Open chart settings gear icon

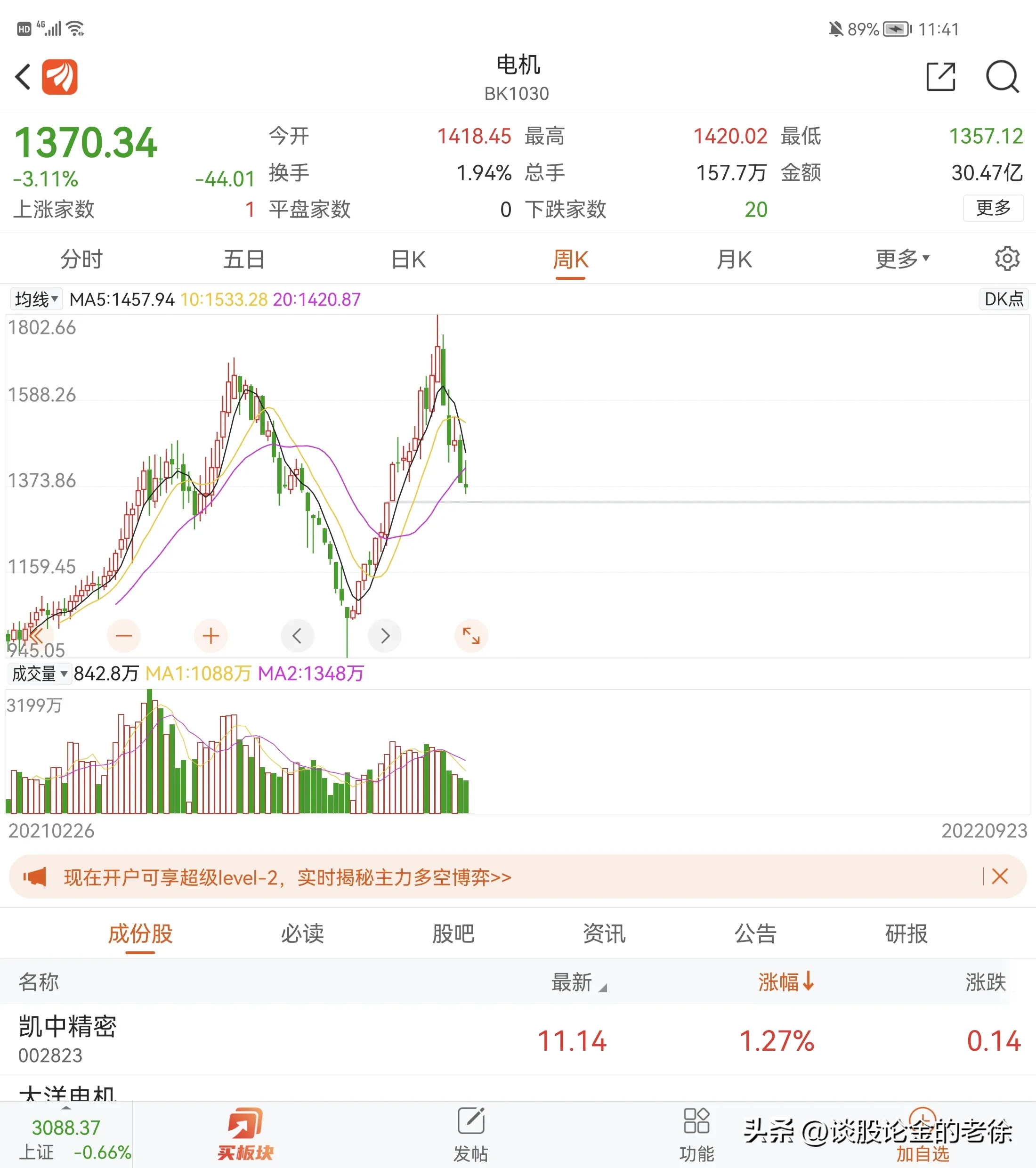[1006, 259]
